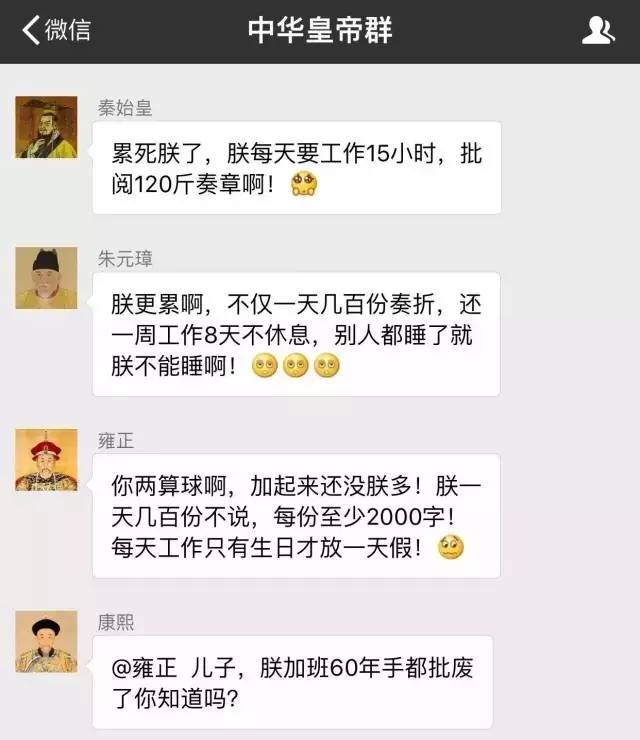Open 秦始皇's profile avatar
The image size is (640, 740).
(46, 127)
